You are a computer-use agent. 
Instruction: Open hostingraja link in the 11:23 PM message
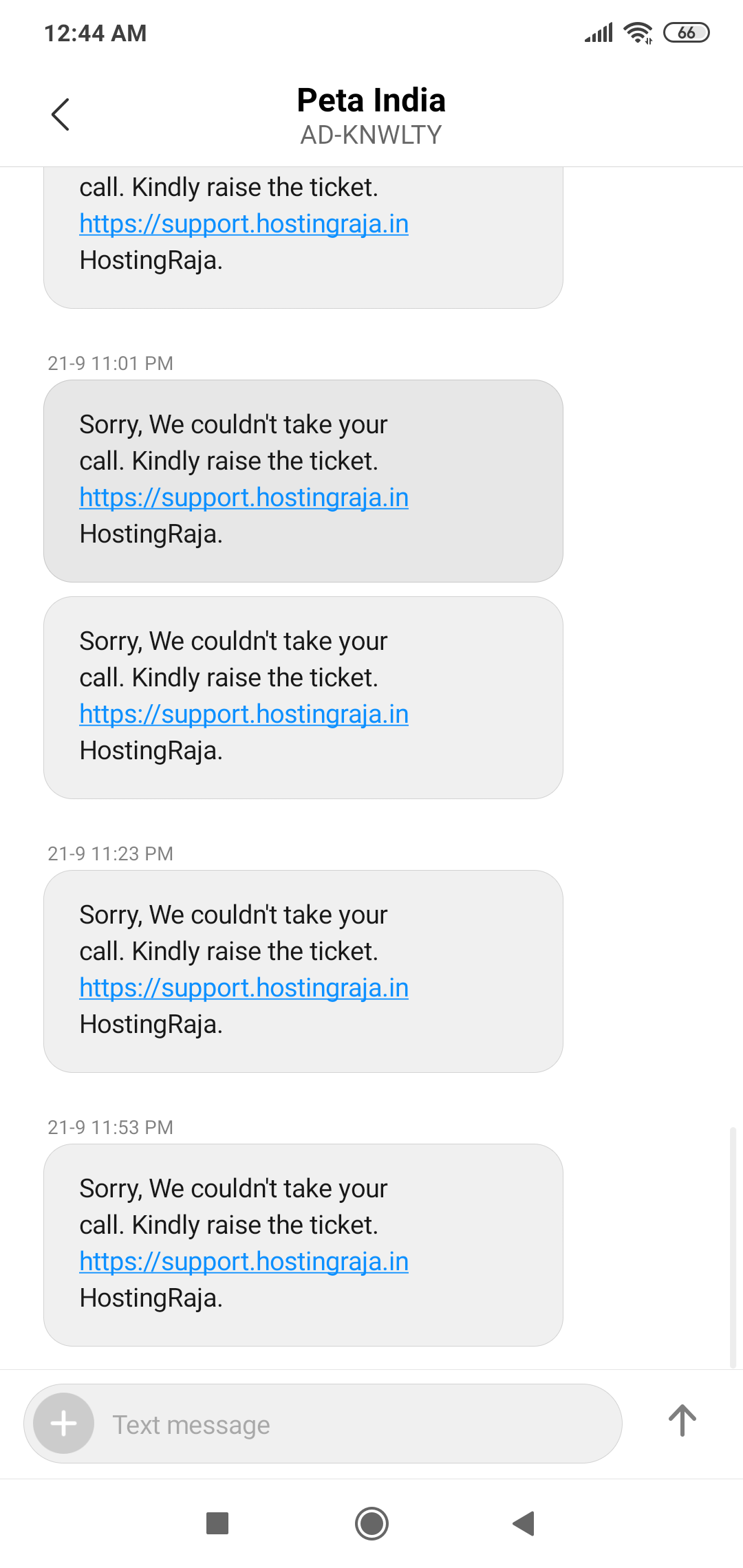(244, 988)
